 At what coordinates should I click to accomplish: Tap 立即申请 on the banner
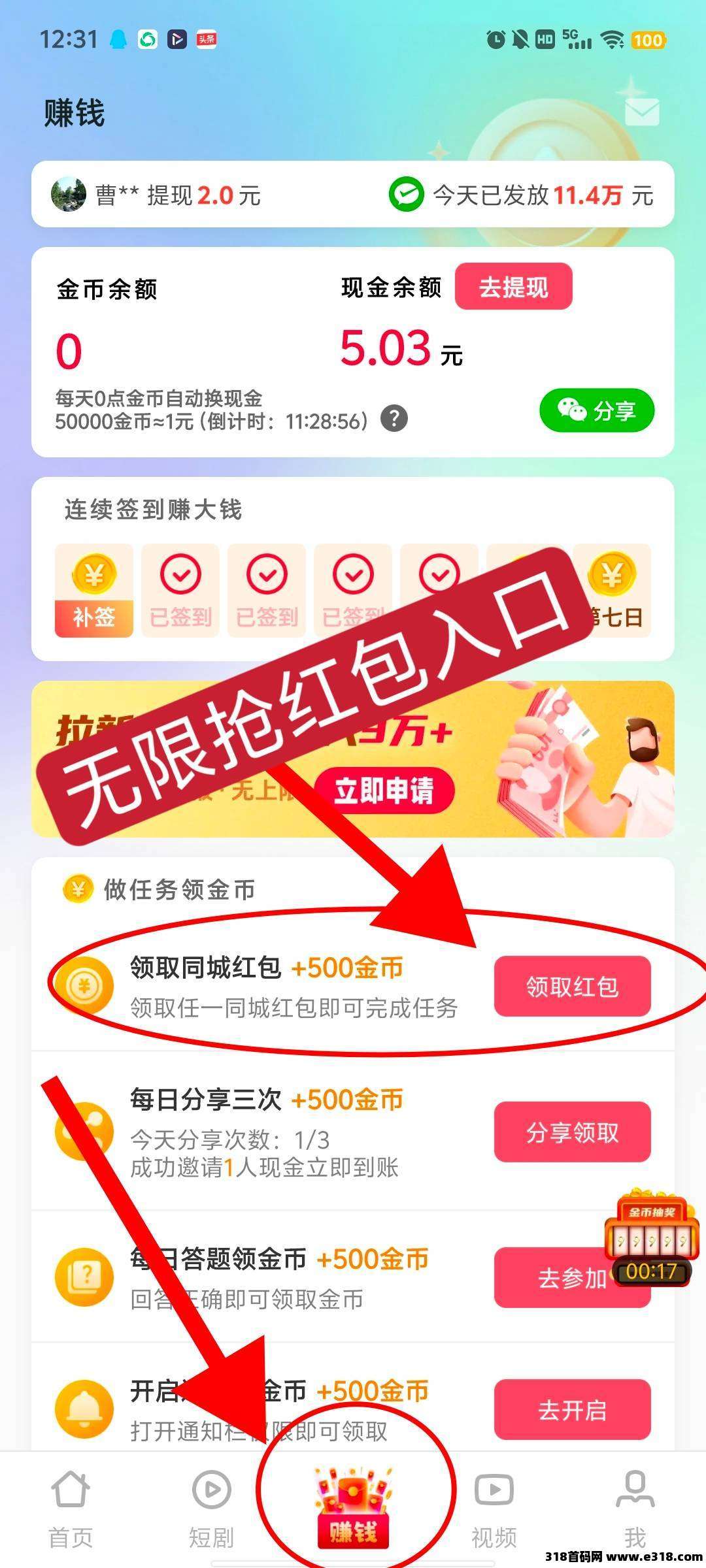click(x=384, y=791)
